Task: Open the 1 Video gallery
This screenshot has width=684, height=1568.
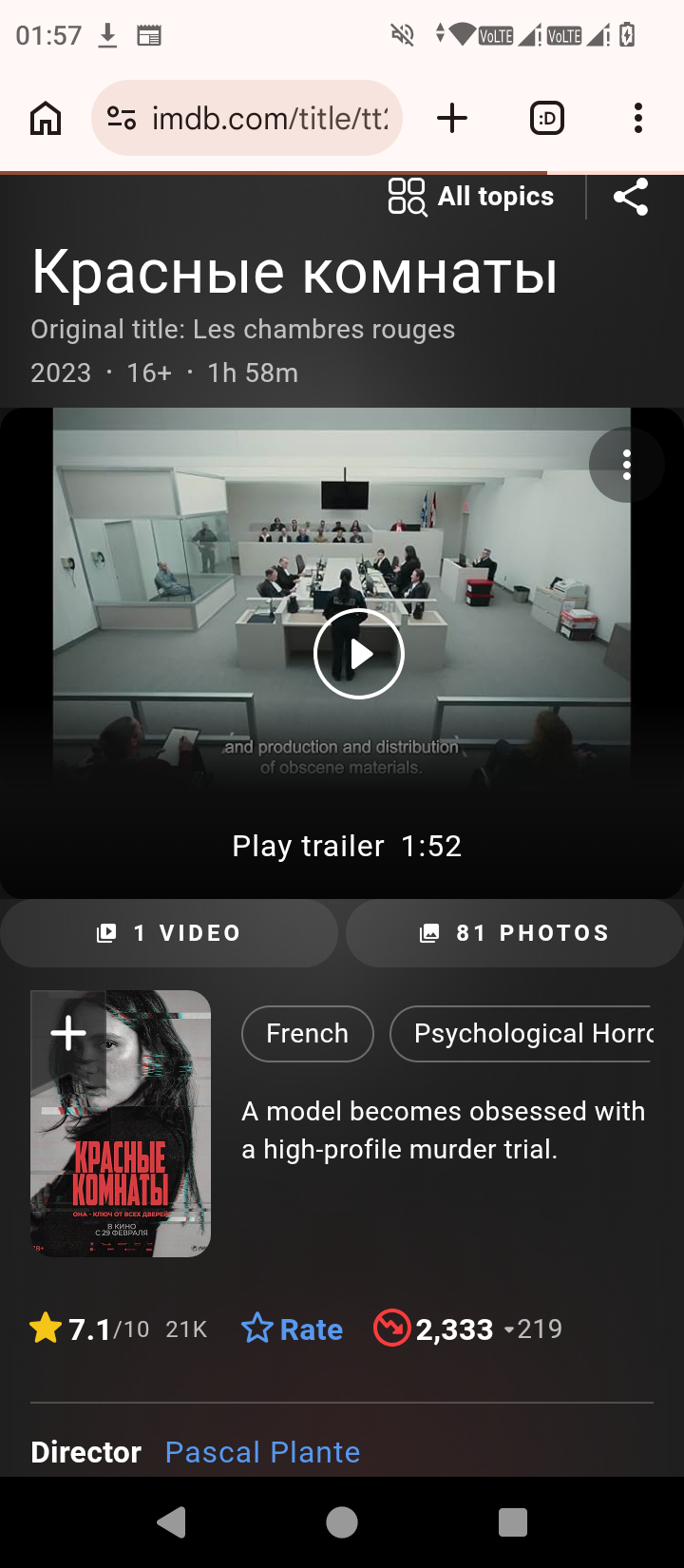Action: (169, 933)
